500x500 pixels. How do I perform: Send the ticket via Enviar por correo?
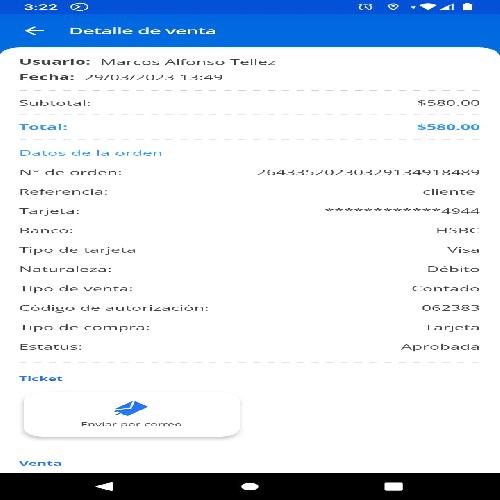tap(132, 415)
